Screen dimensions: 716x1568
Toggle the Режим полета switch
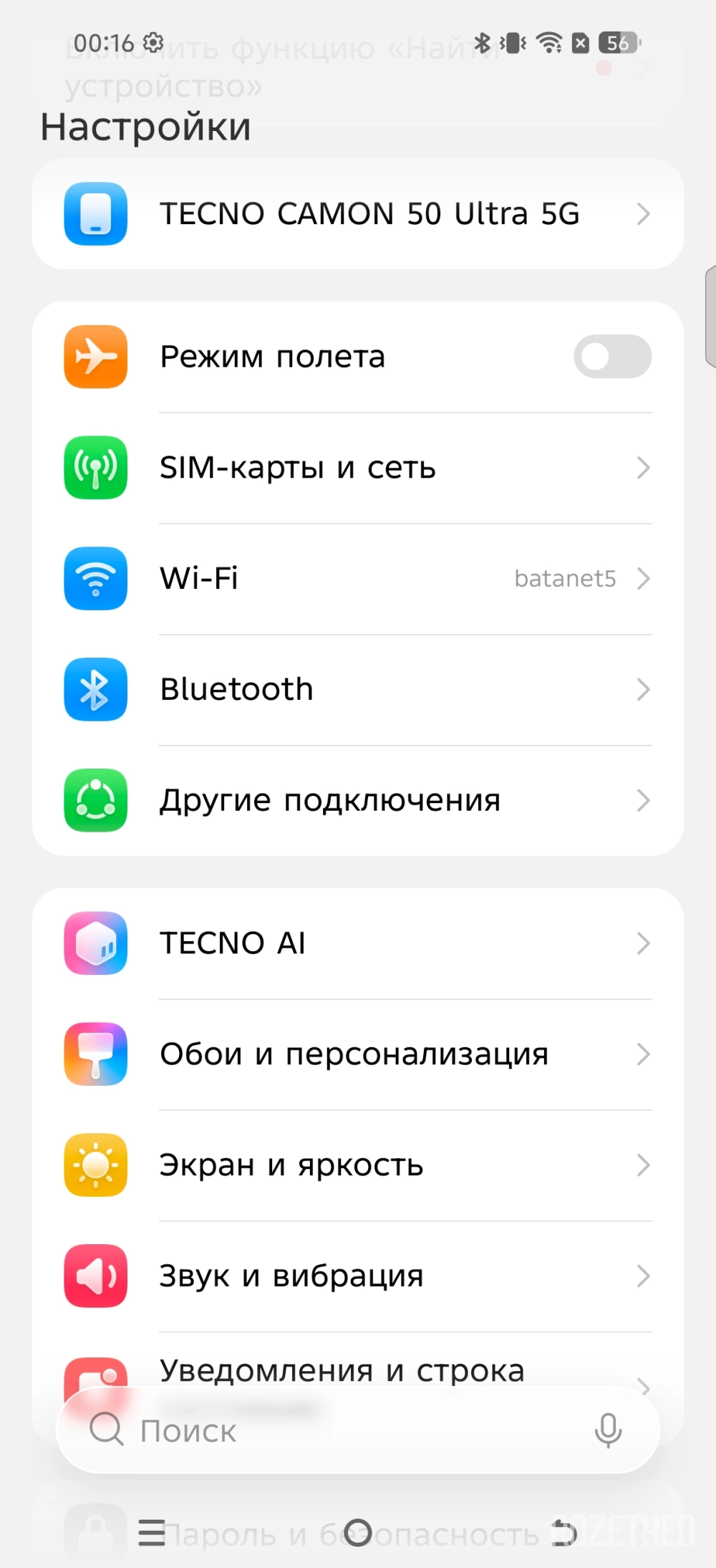(612, 357)
